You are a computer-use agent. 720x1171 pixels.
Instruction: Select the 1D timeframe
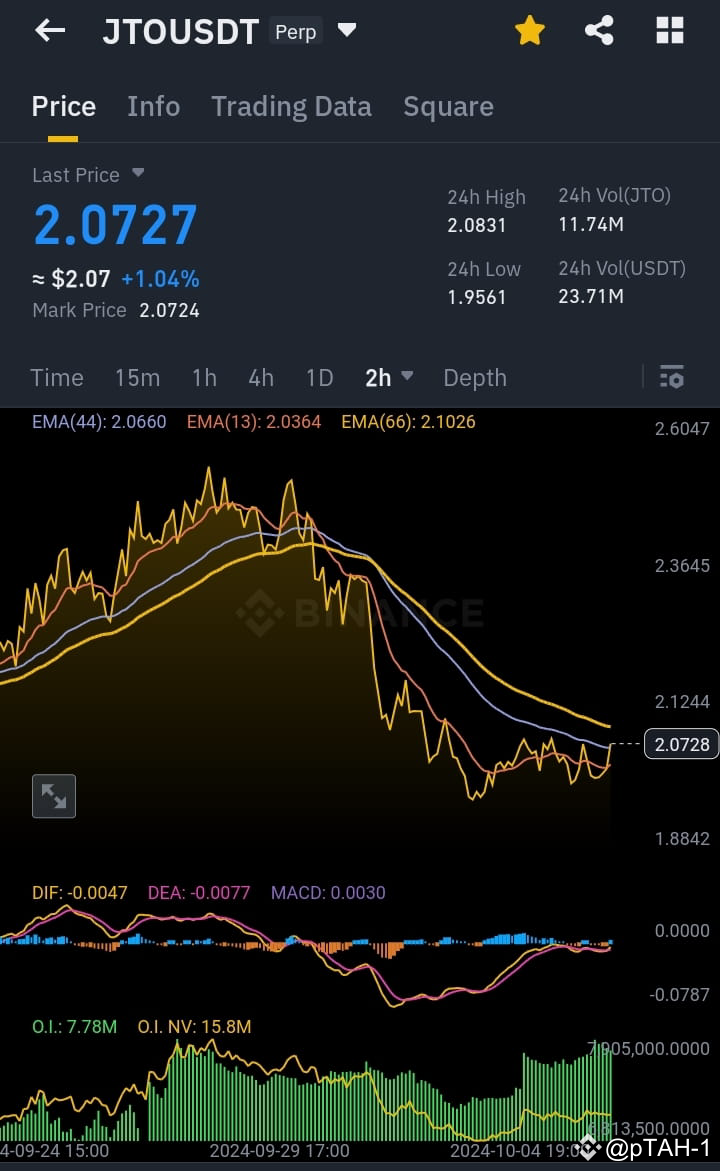(319, 377)
